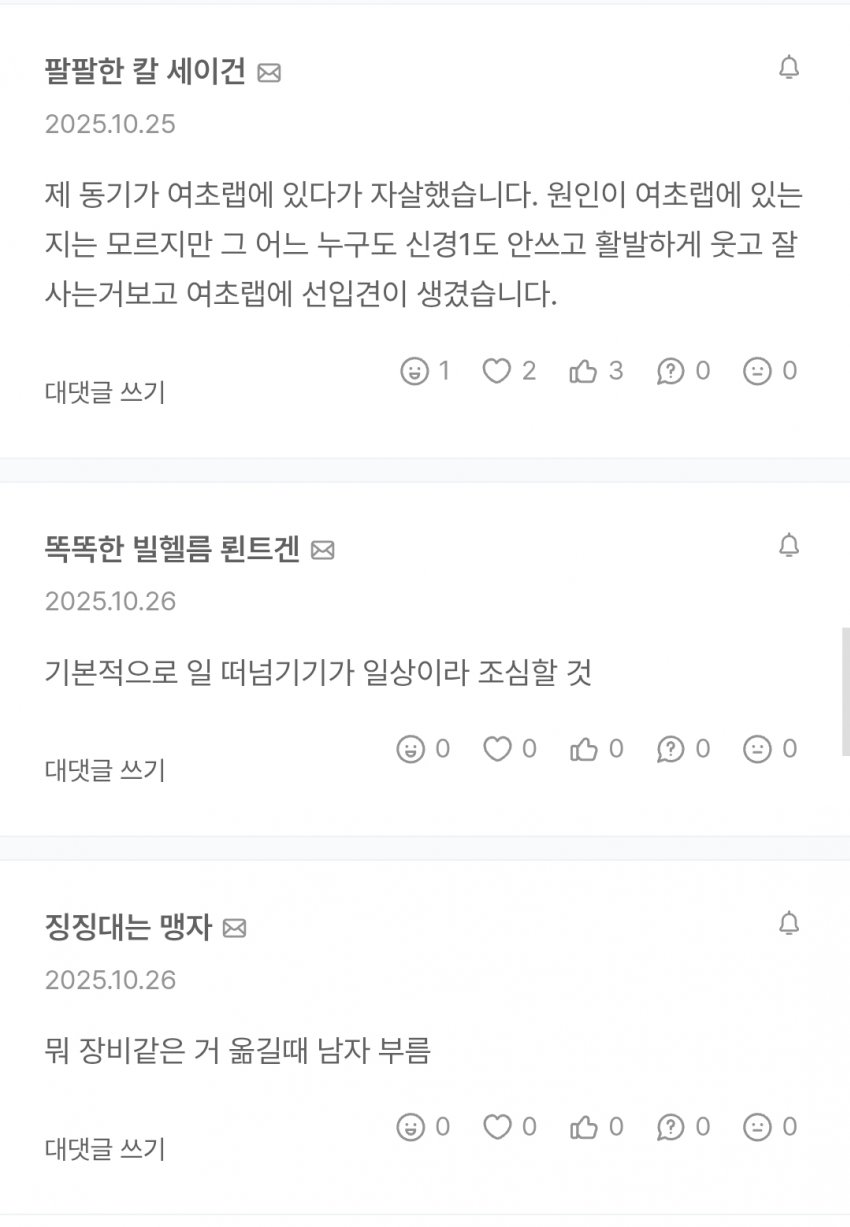React with smiley face on 팔팔한 칼 세이건's comment

tap(411, 372)
